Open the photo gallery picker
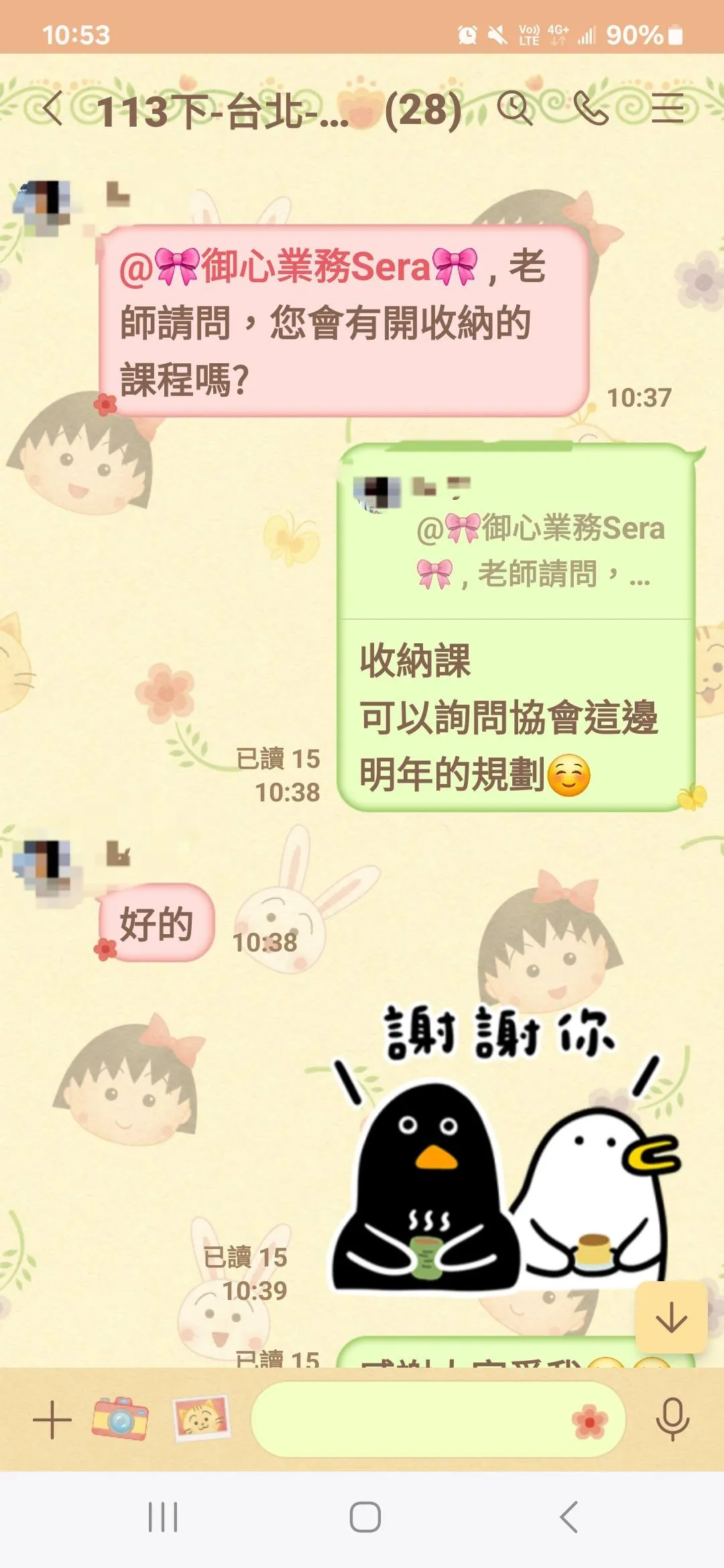This screenshot has height=1568, width=724. 201,1419
